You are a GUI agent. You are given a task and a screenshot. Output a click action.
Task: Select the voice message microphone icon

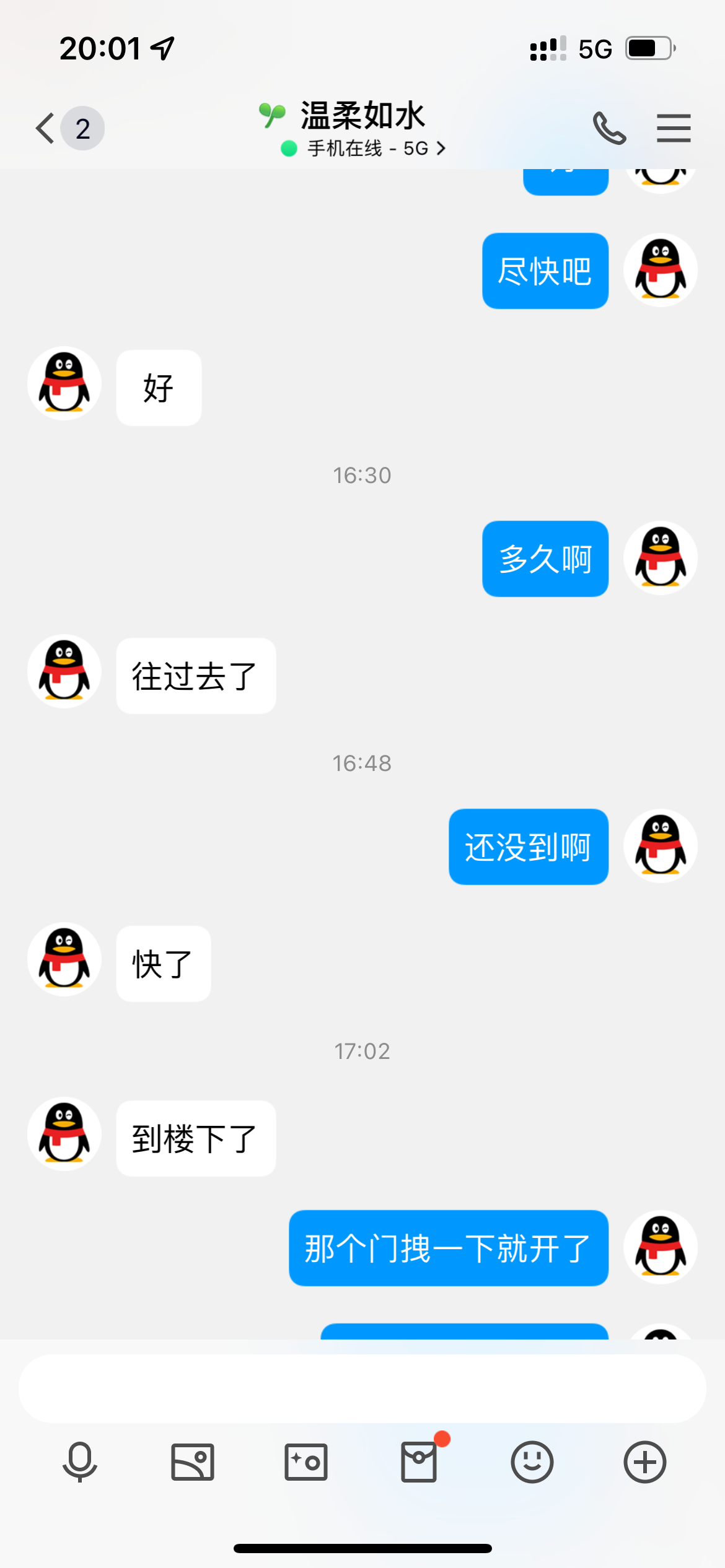coord(79,1463)
